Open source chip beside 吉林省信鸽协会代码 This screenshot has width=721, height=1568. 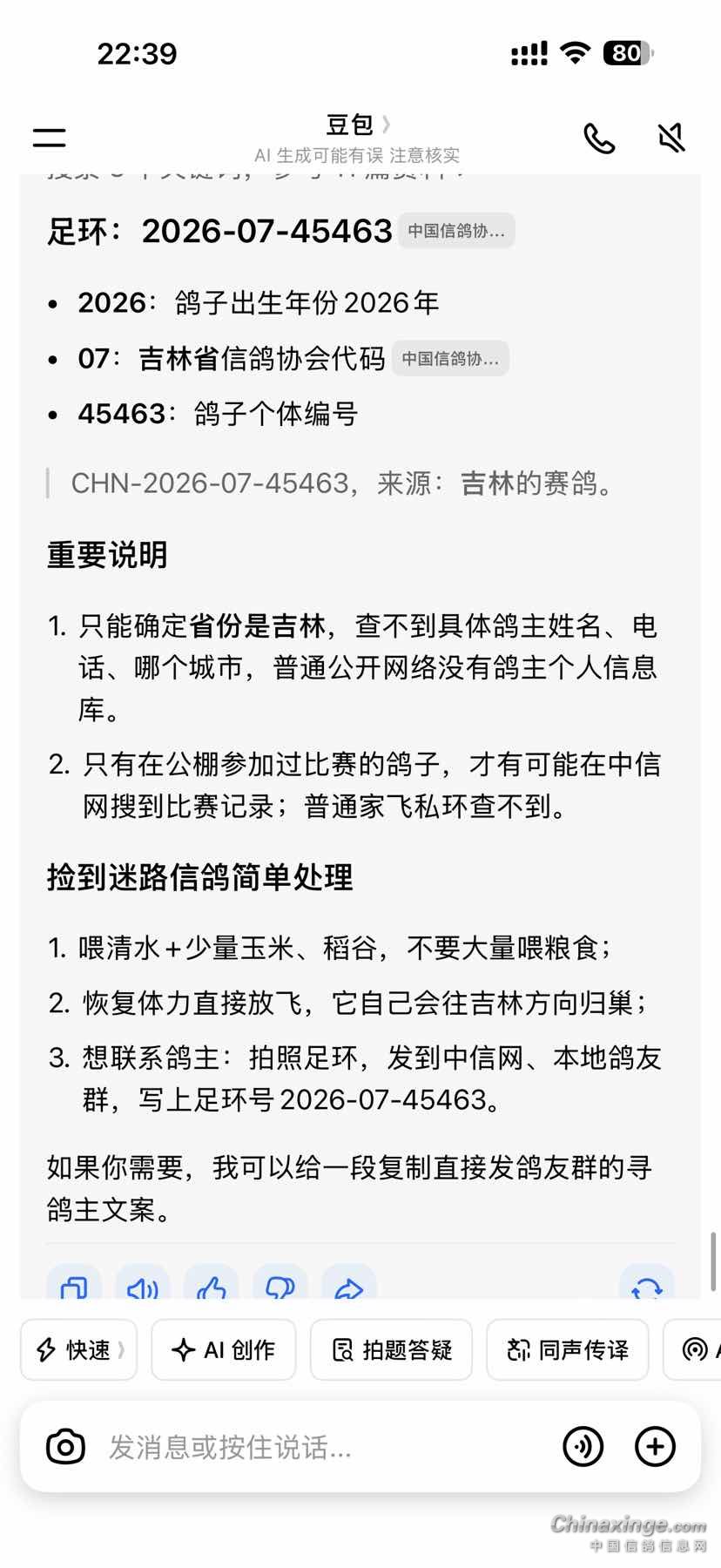click(x=450, y=358)
